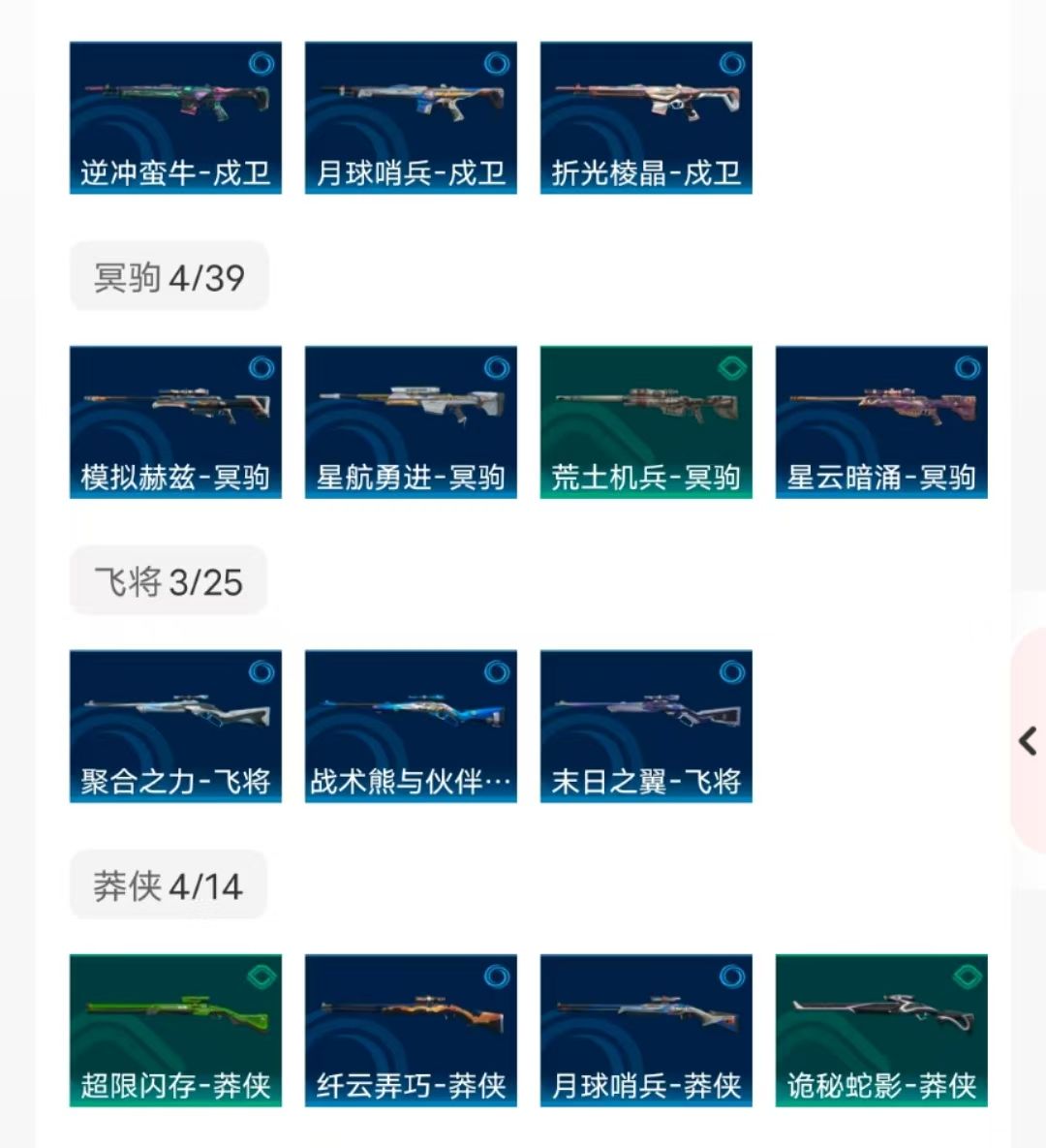View the 折光棱晶-戍卫 skin
This screenshot has width=1046, height=1148.
(x=646, y=117)
